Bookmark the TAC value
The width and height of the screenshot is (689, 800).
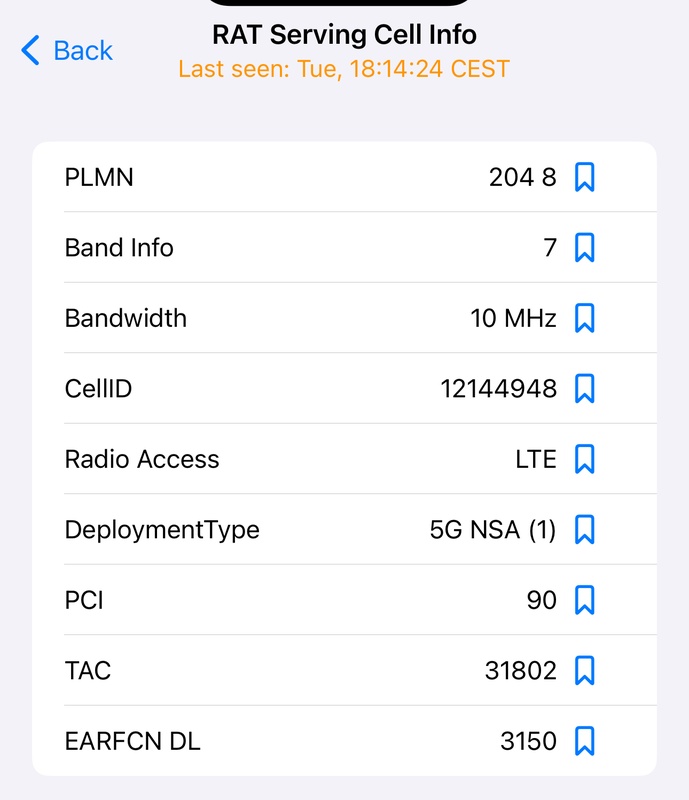[585, 671]
